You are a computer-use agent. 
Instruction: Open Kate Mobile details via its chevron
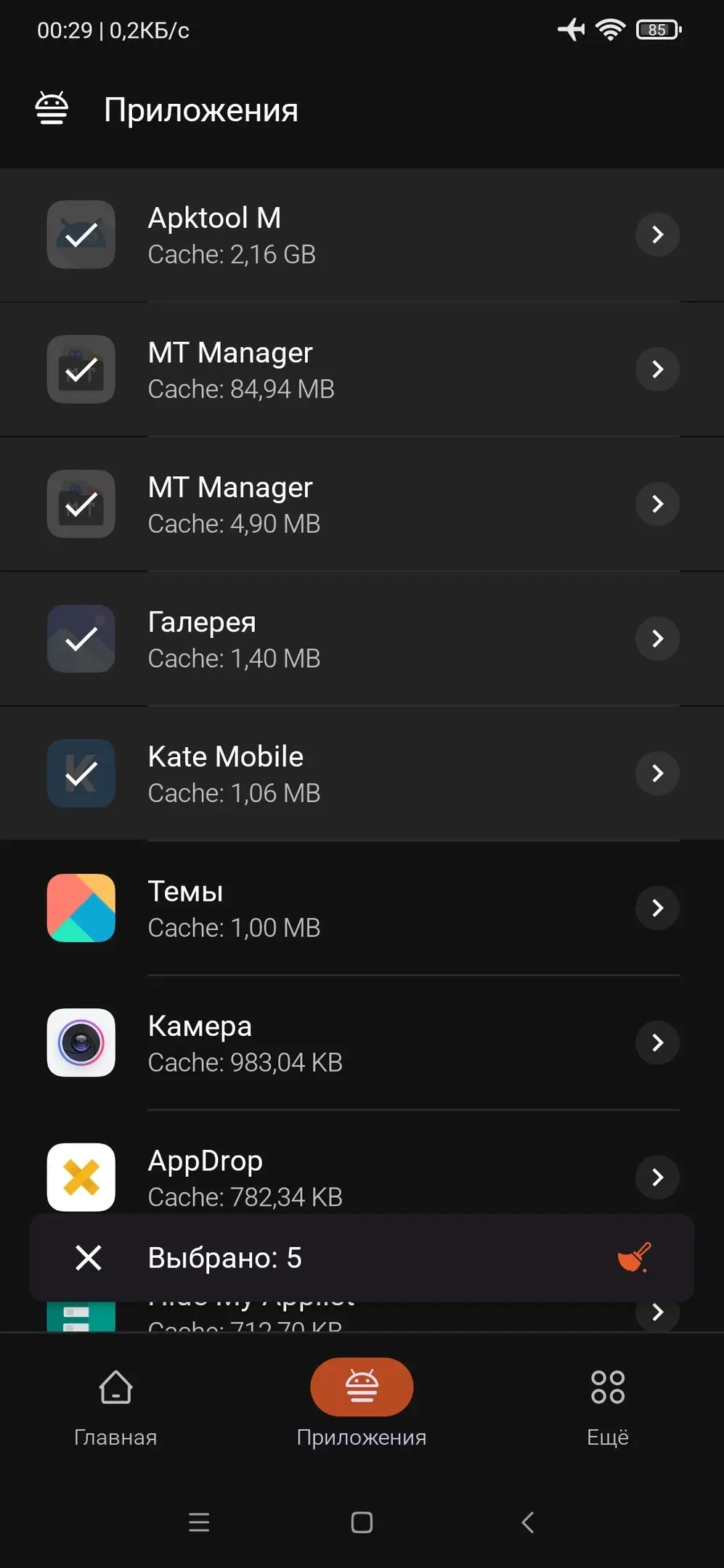tap(657, 773)
